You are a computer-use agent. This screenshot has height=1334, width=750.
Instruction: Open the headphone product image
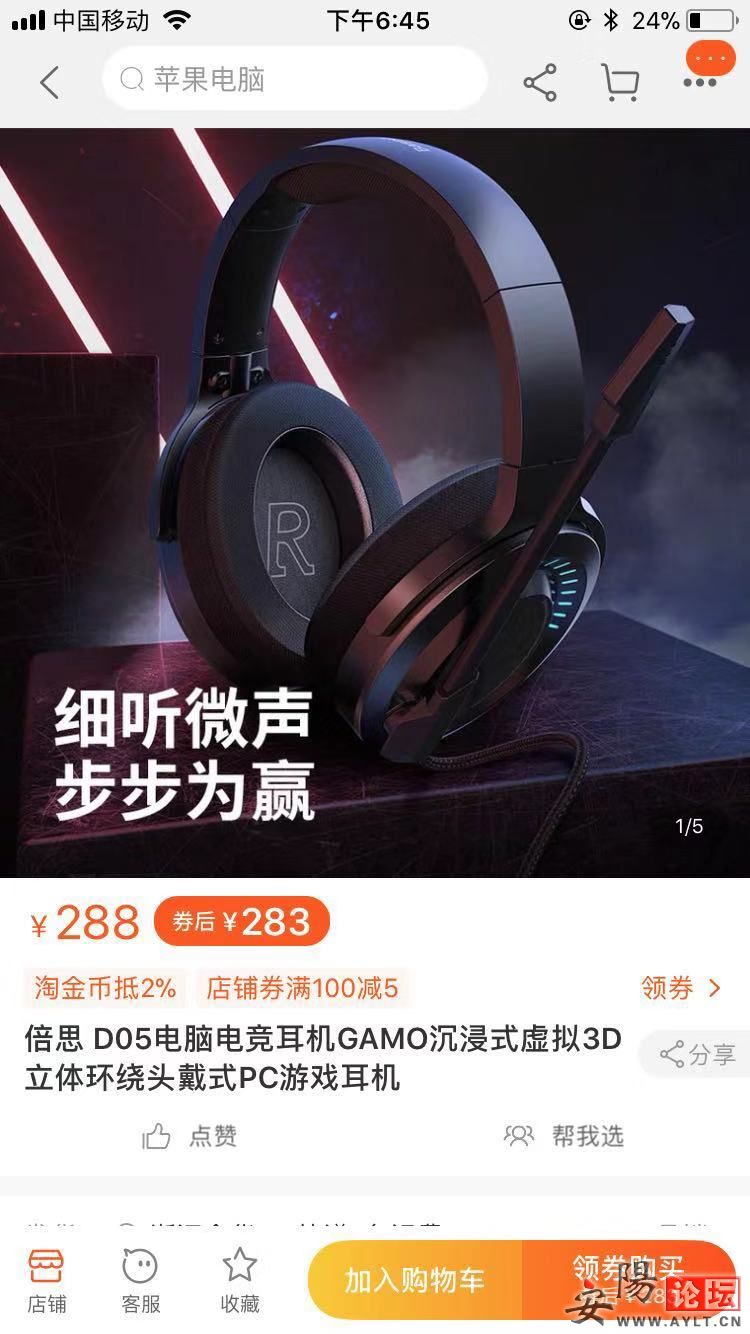[375, 500]
